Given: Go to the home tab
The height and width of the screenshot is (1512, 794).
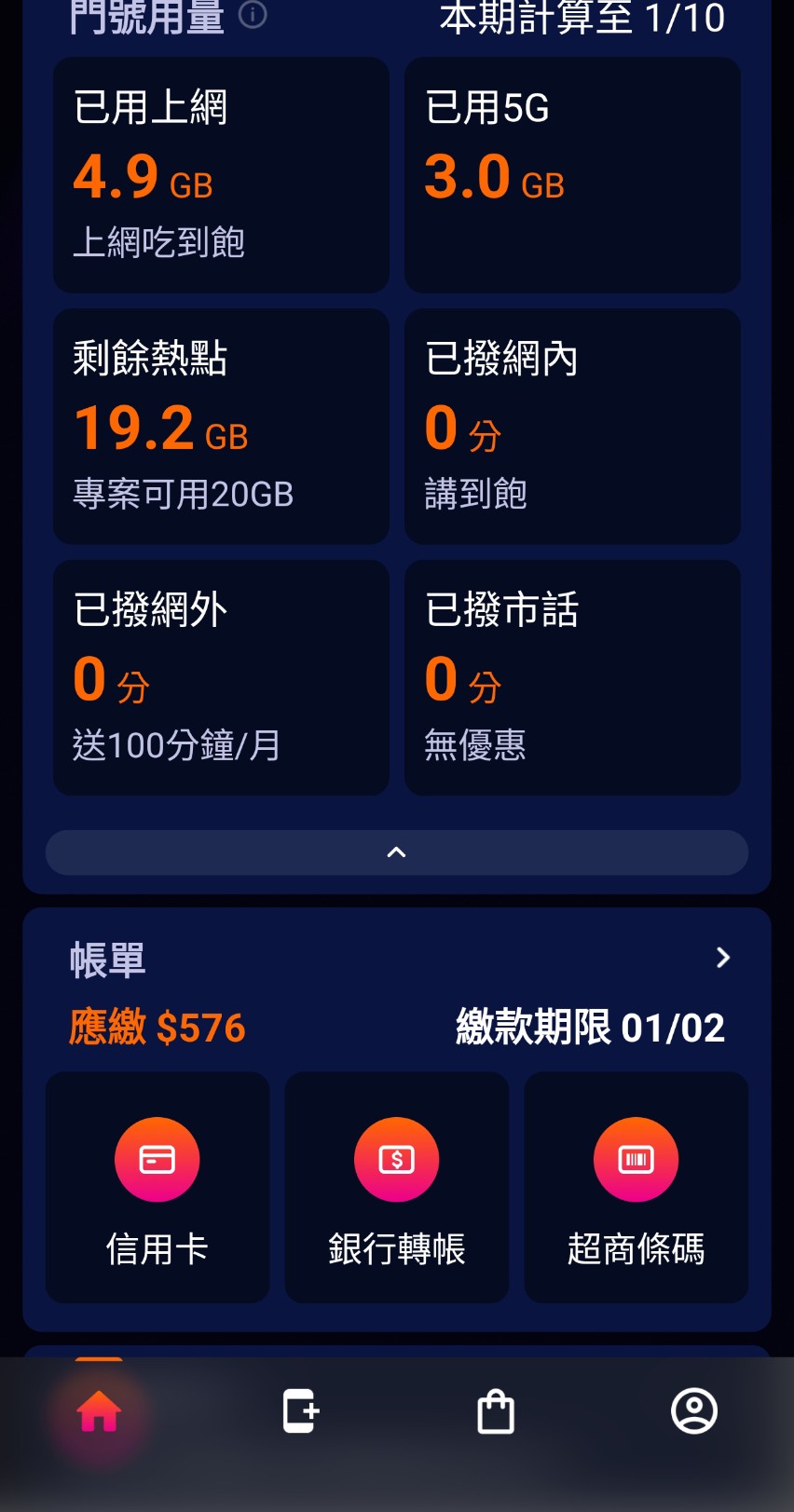Looking at the screenshot, I should (99, 1412).
